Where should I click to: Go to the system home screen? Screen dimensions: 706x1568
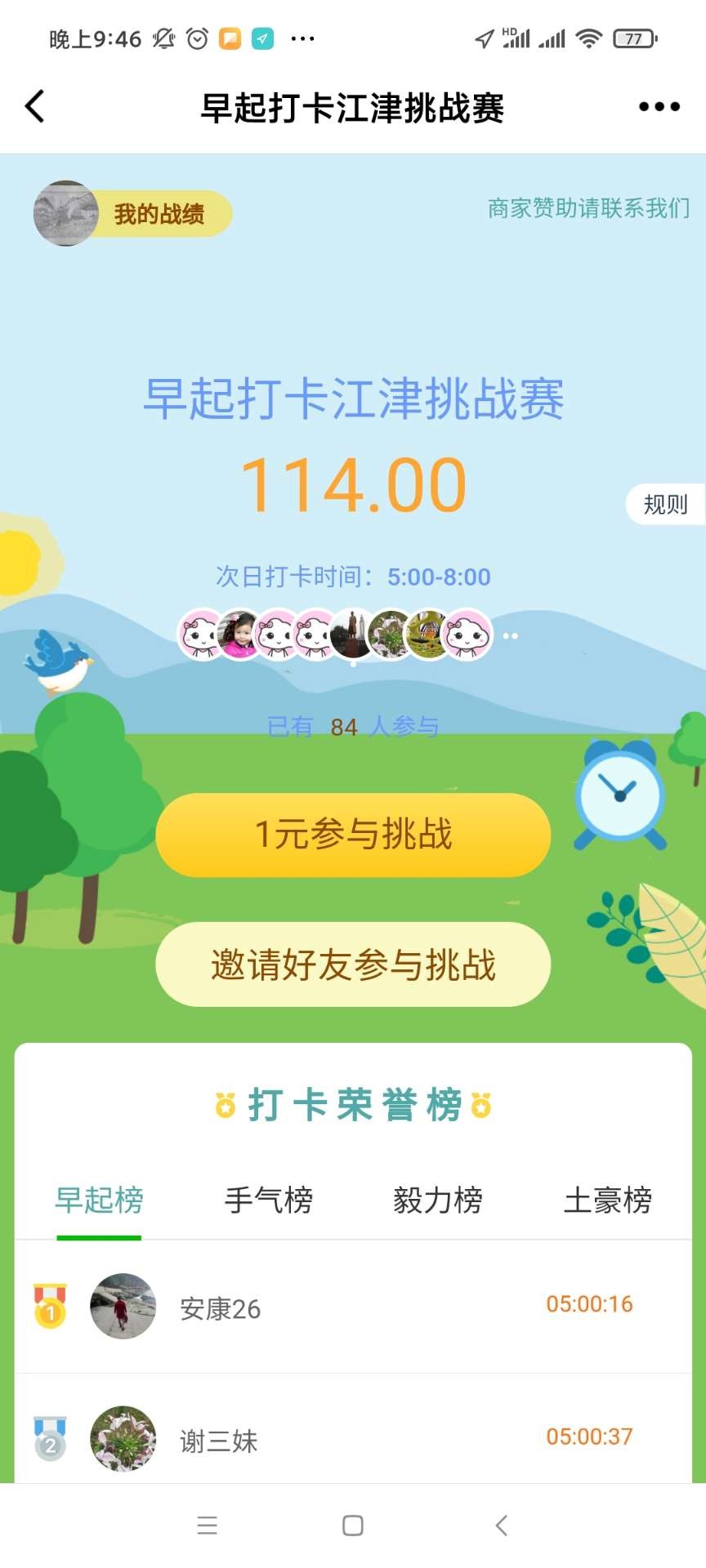point(353,1525)
